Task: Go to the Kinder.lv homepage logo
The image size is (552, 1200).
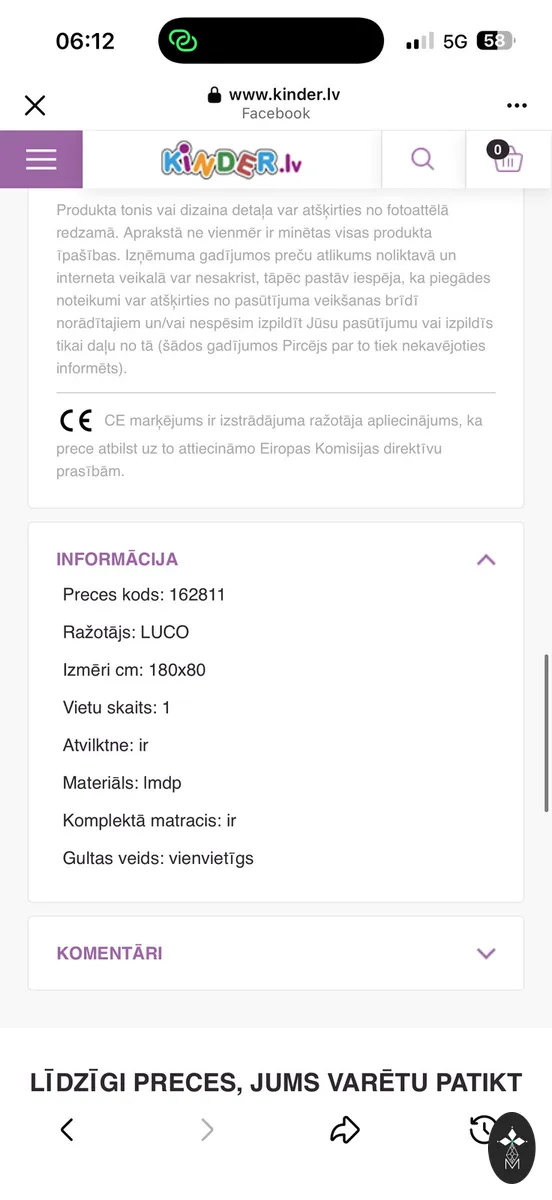Action: click(x=231, y=160)
